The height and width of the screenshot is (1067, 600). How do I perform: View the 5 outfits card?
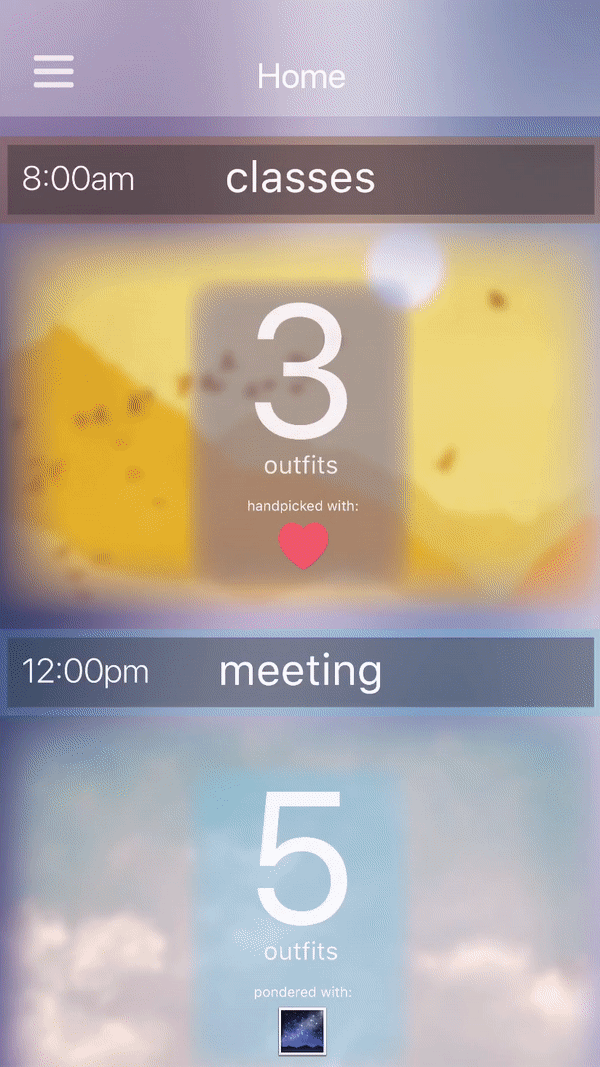coord(300,880)
